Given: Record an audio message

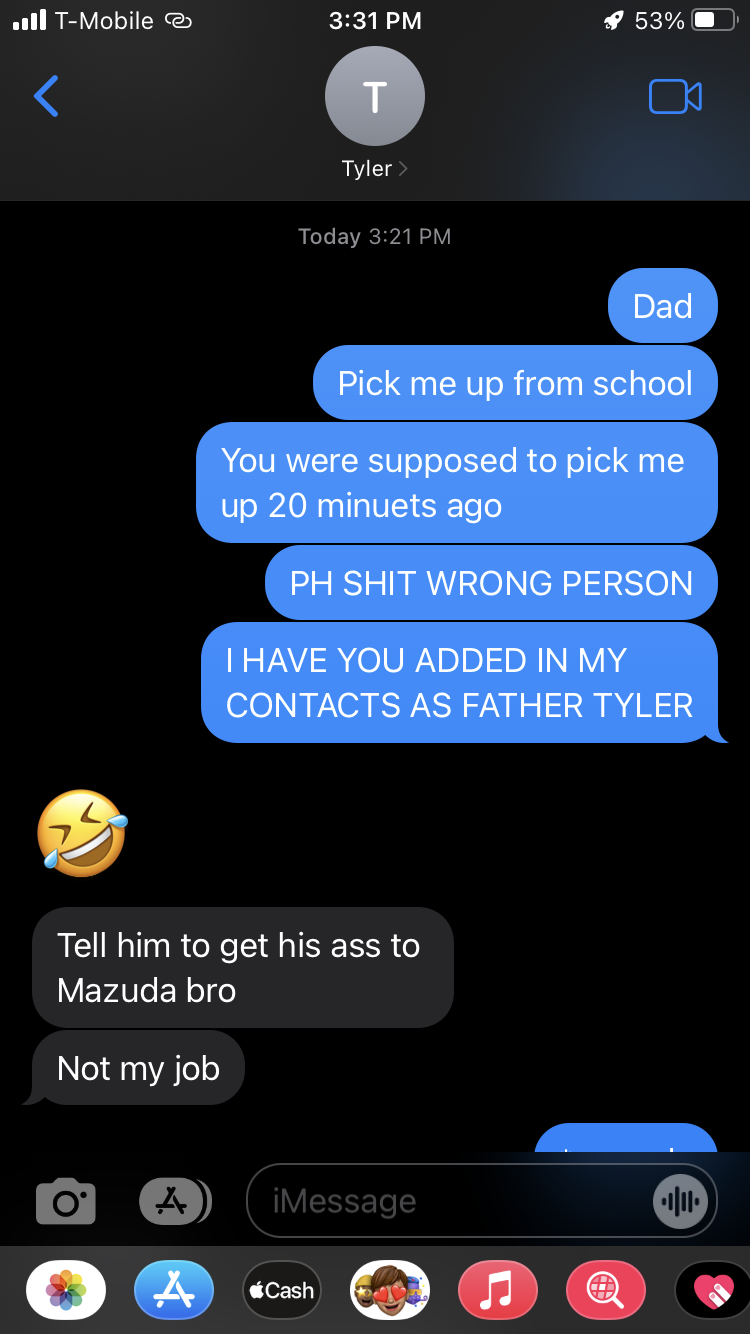Looking at the screenshot, I should 681,1201.
